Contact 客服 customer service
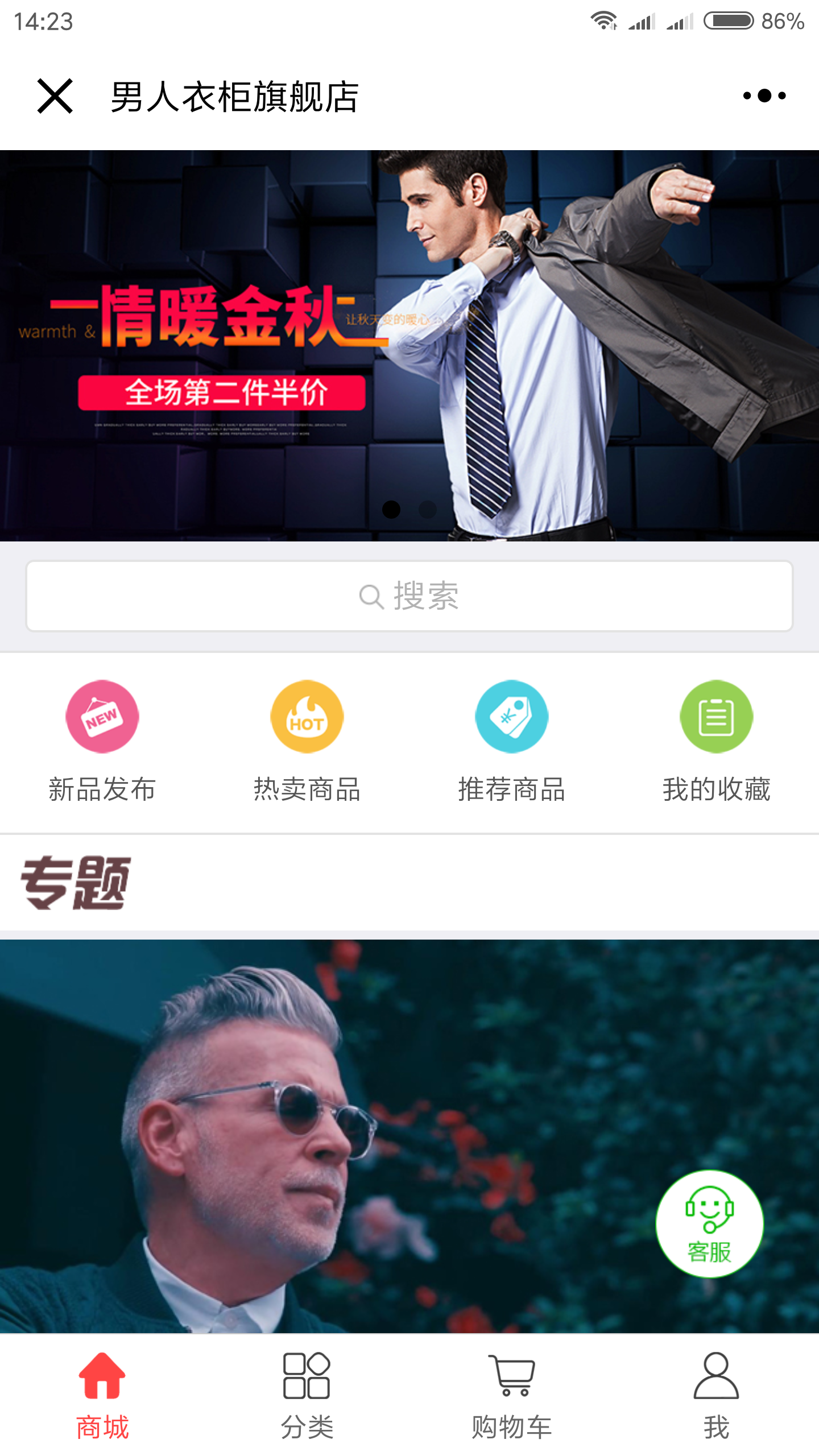The width and height of the screenshot is (819, 1456). pyautogui.click(x=709, y=1223)
